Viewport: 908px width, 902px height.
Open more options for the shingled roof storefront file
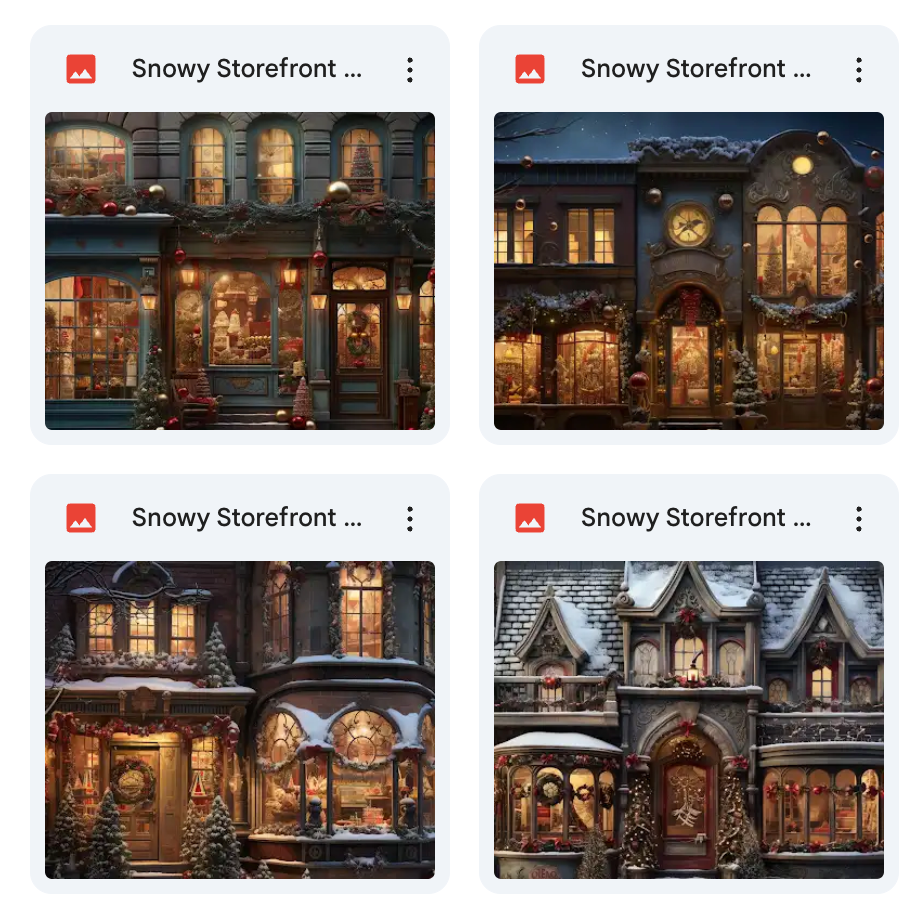pyautogui.click(x=858, y=519)
